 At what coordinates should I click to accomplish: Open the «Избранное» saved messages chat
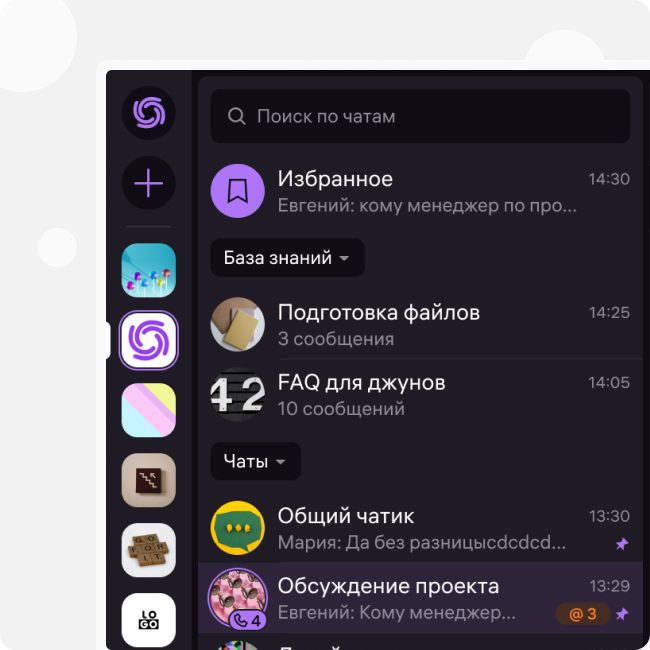click(420, 191)
